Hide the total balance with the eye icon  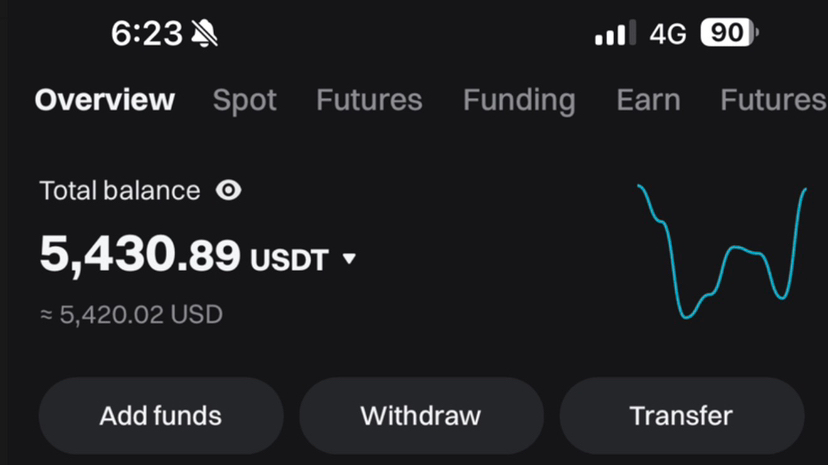tap(229, 190)
